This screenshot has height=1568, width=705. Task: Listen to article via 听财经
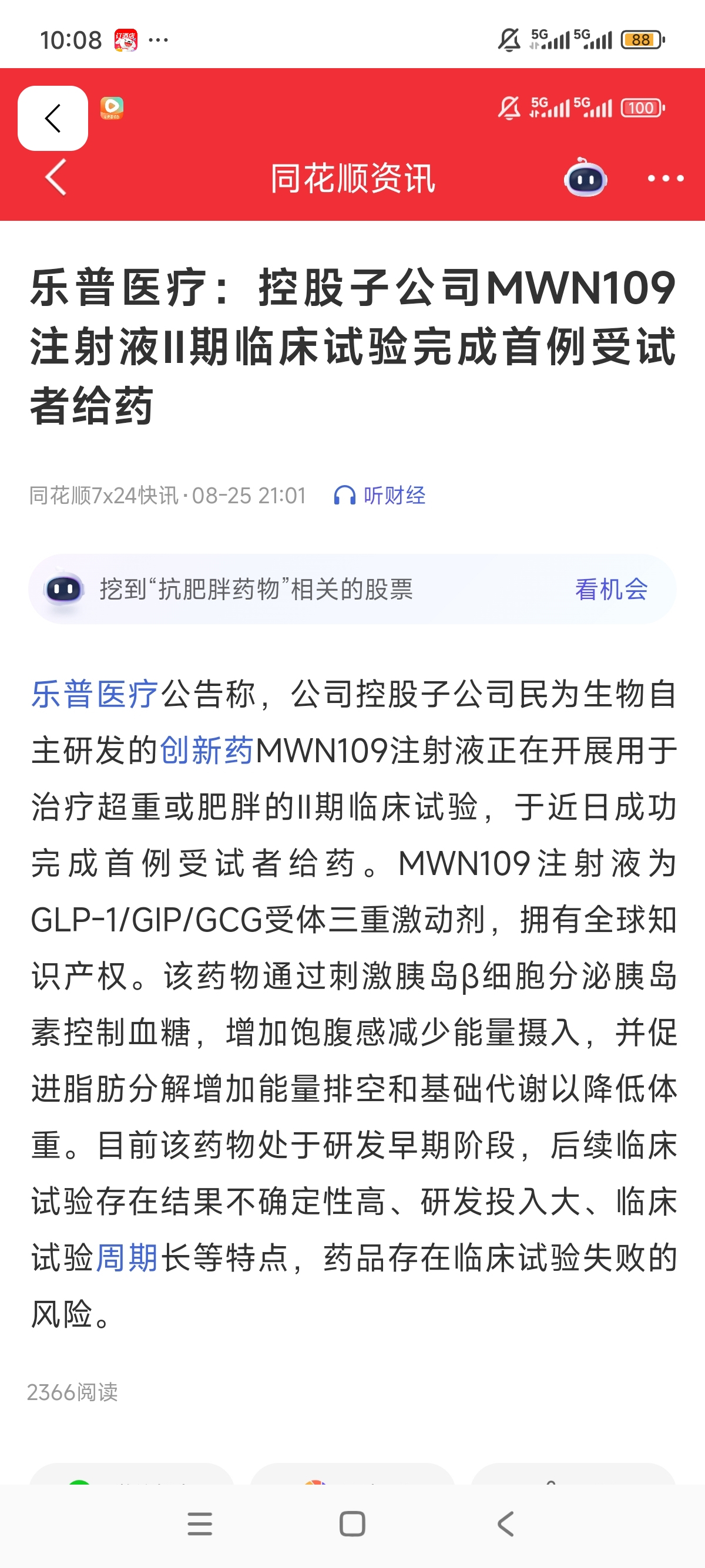(380, 496)
